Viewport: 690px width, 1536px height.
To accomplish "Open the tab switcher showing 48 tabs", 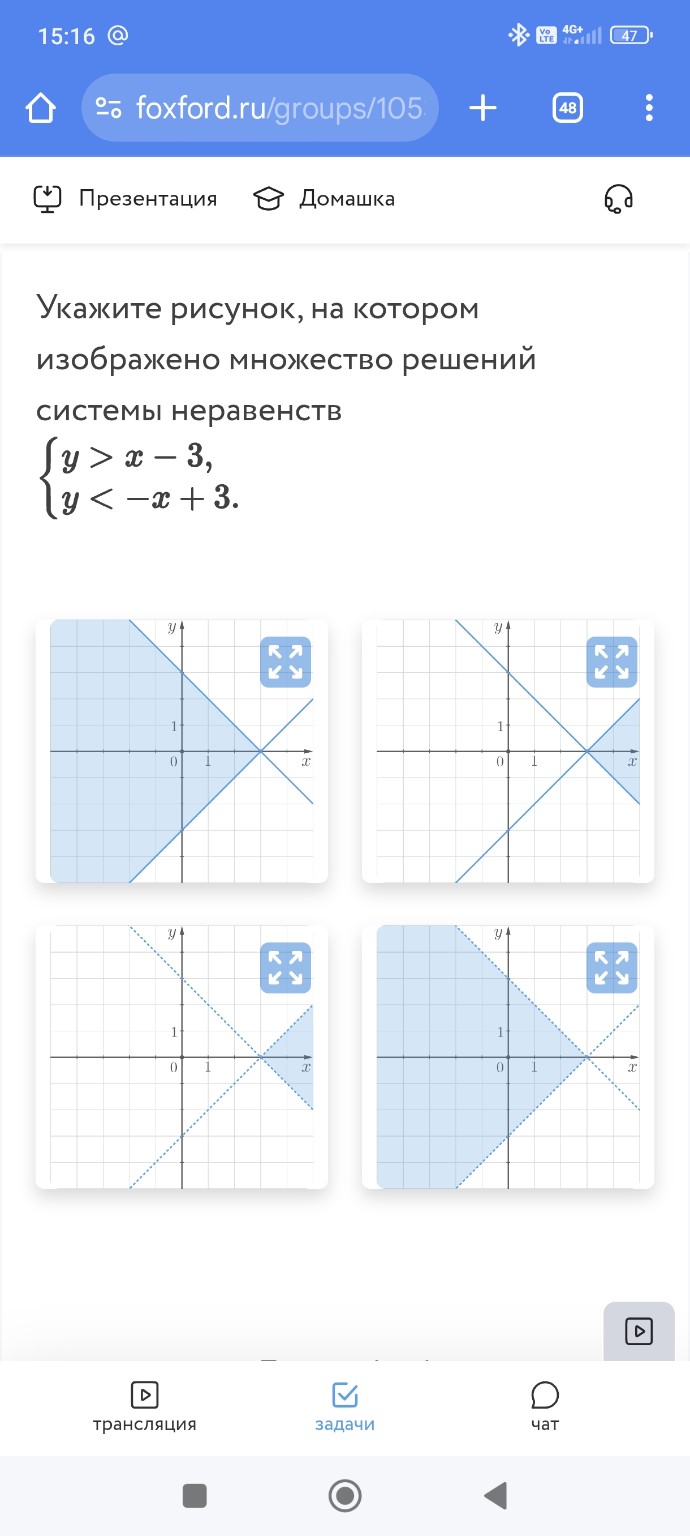I will click(x=568, y=108).
